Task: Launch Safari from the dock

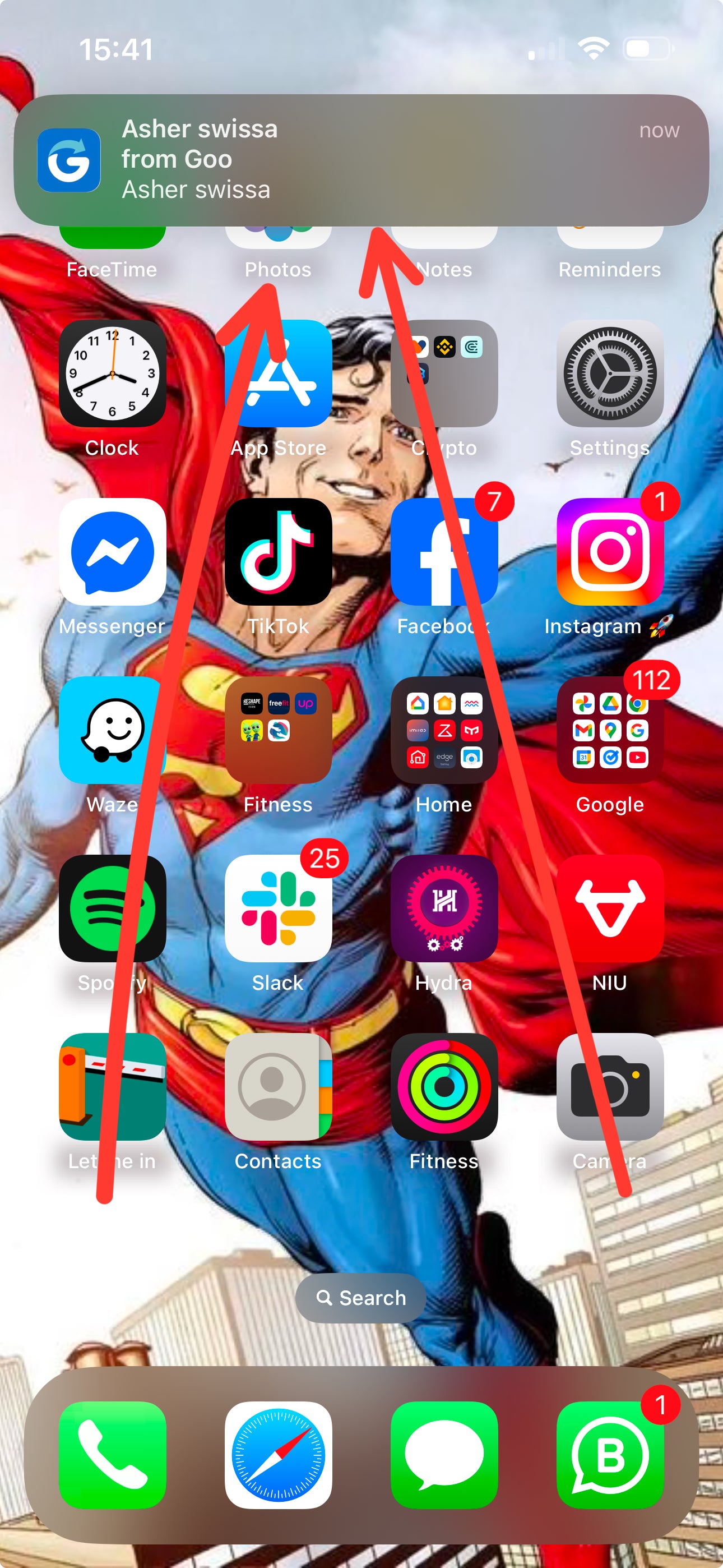Action: (x=278, y=1455)
